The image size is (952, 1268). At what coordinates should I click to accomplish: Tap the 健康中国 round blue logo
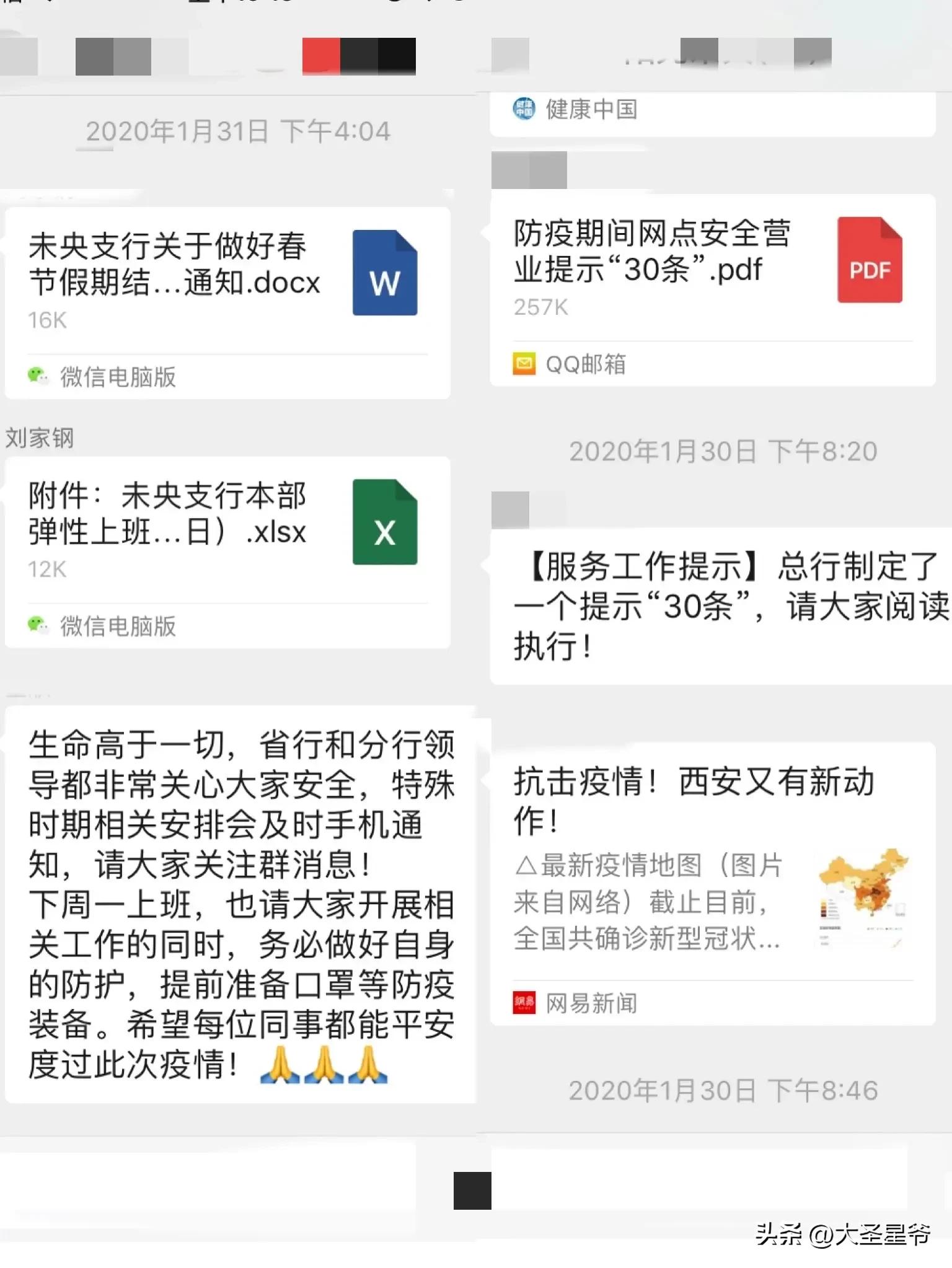(x=524, y=110)
